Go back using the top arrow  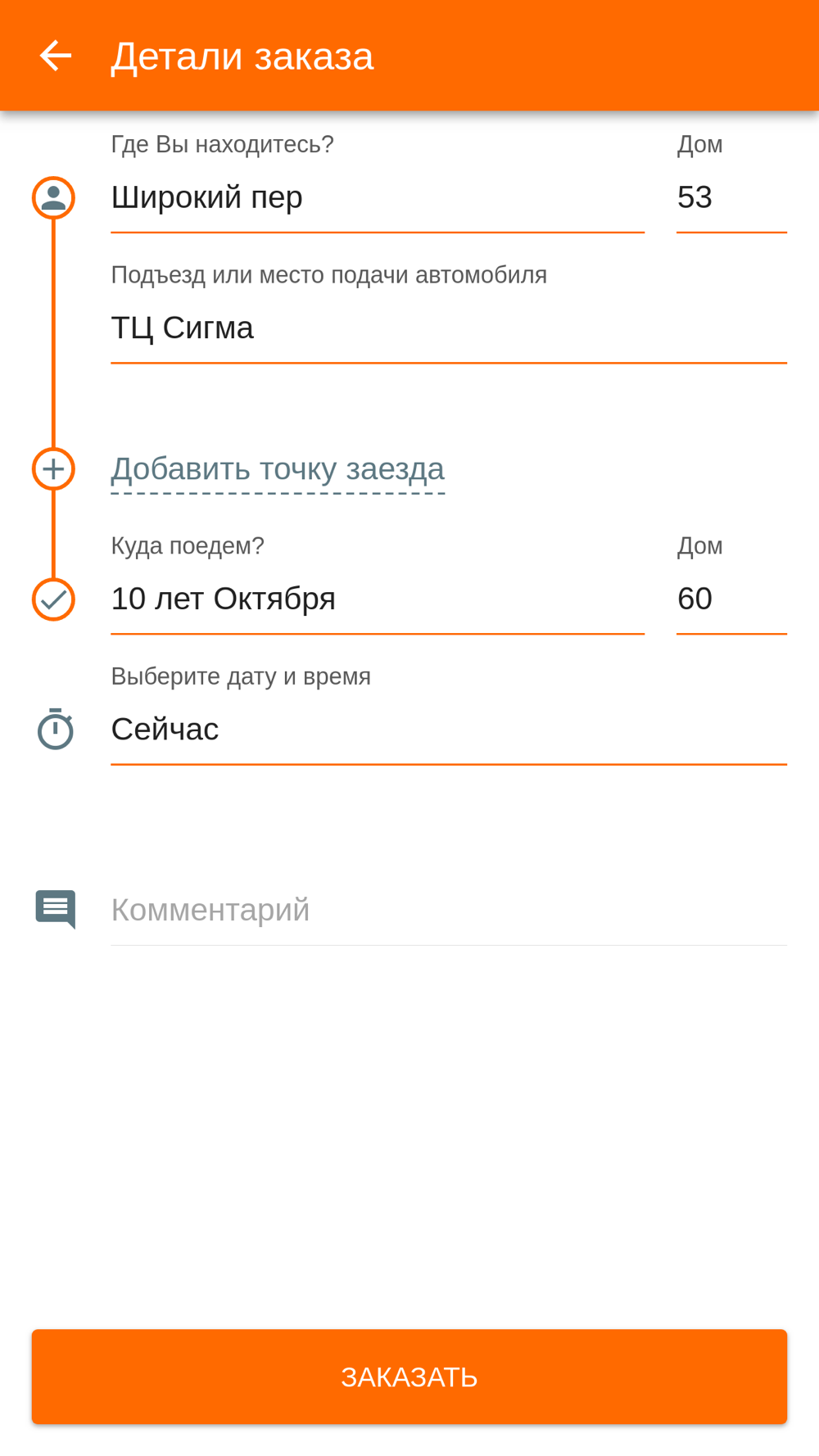(x=56, y=56)
